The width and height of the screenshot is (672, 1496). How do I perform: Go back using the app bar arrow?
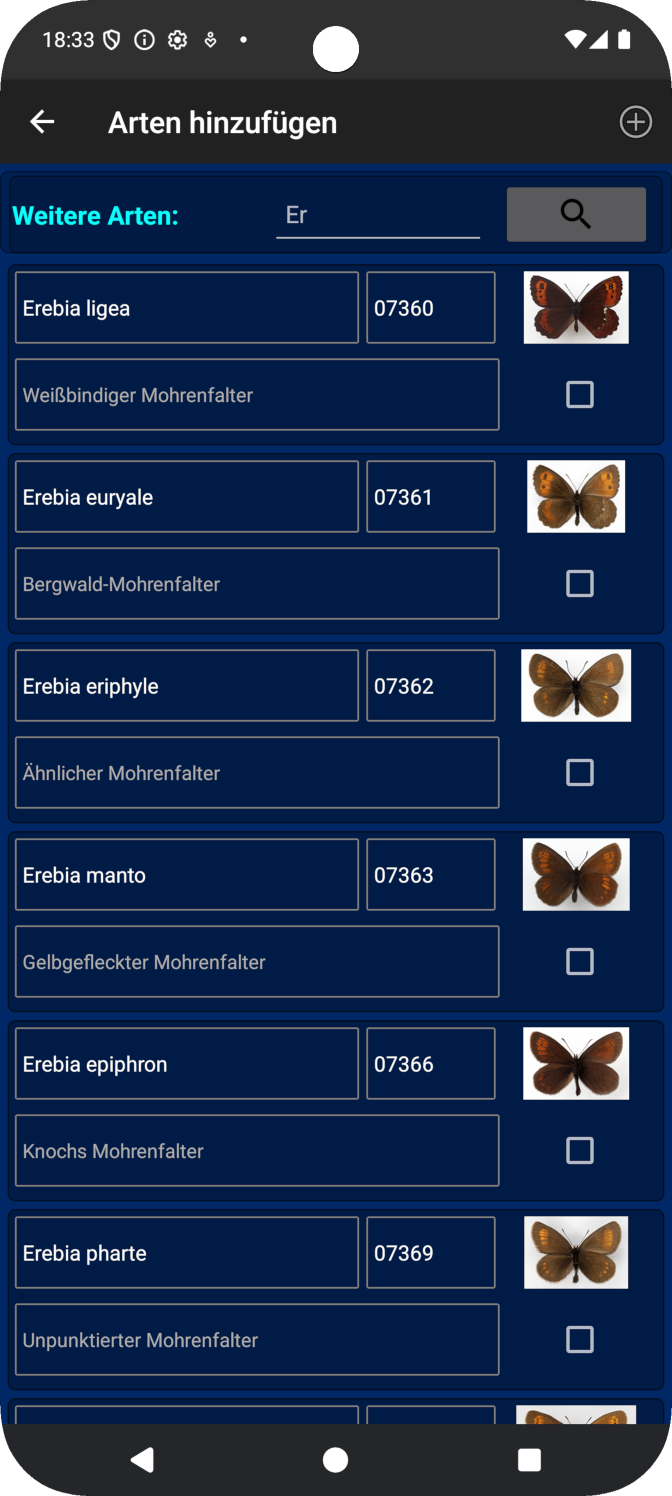[x=42, y=122]
